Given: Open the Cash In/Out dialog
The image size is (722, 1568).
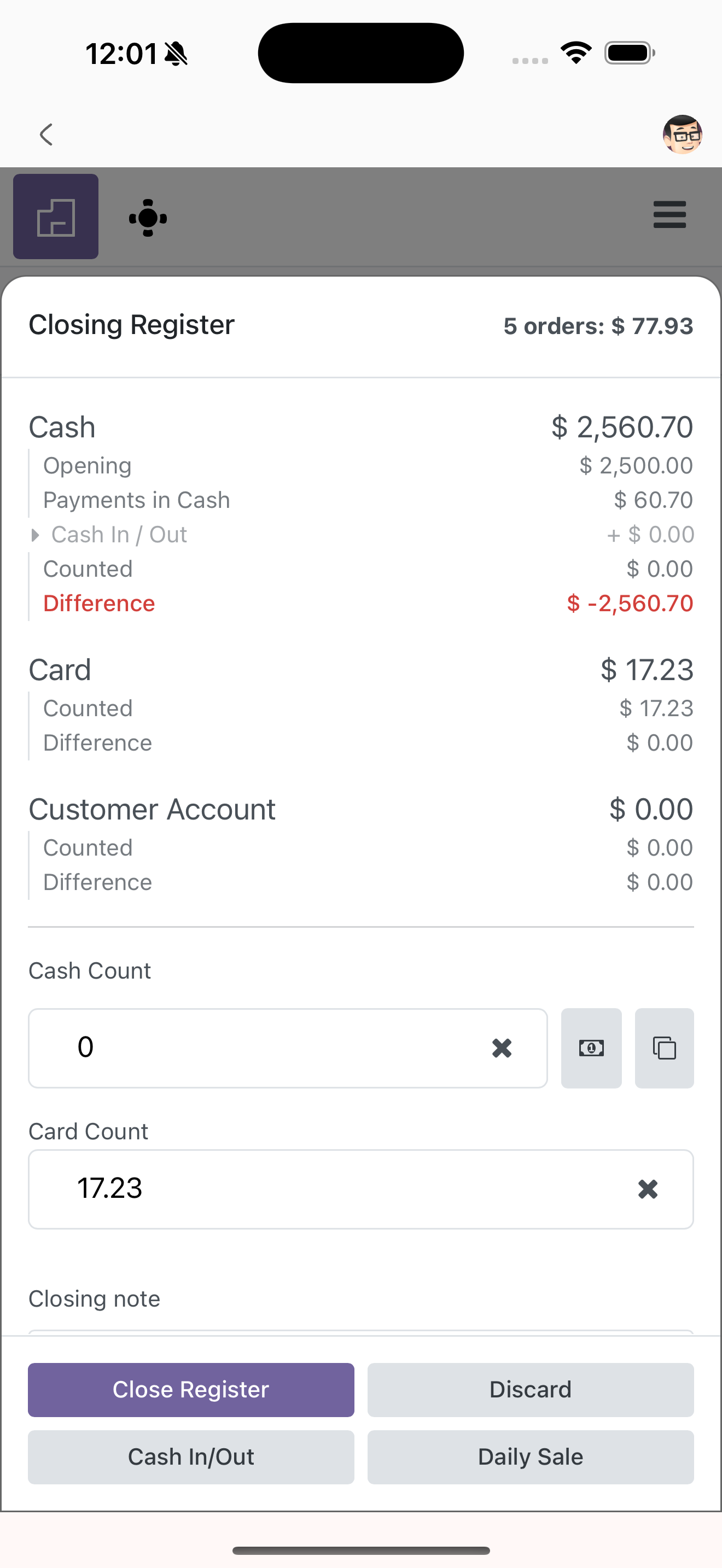Looking at the screenshot, I should 191,1456.
